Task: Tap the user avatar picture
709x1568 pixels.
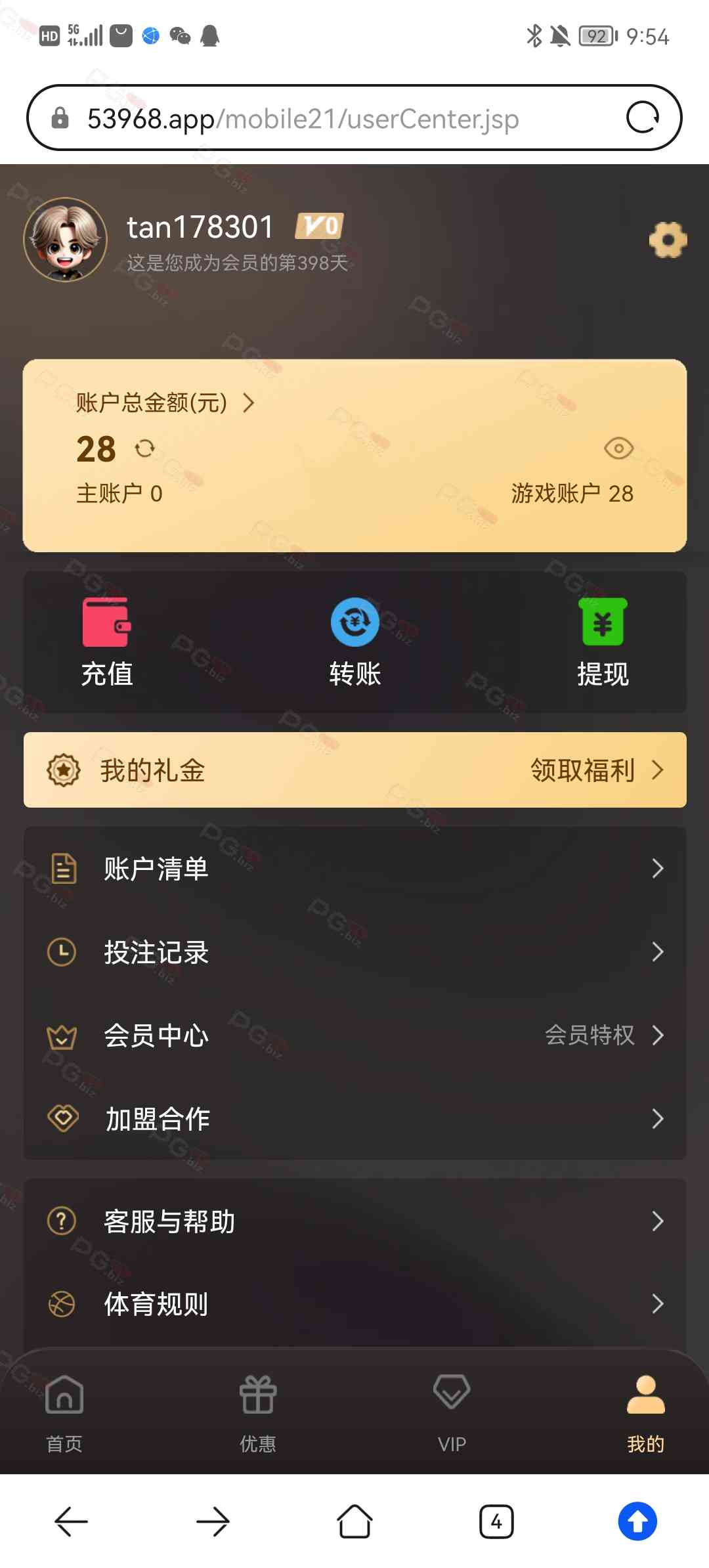Action: (65, 240)
